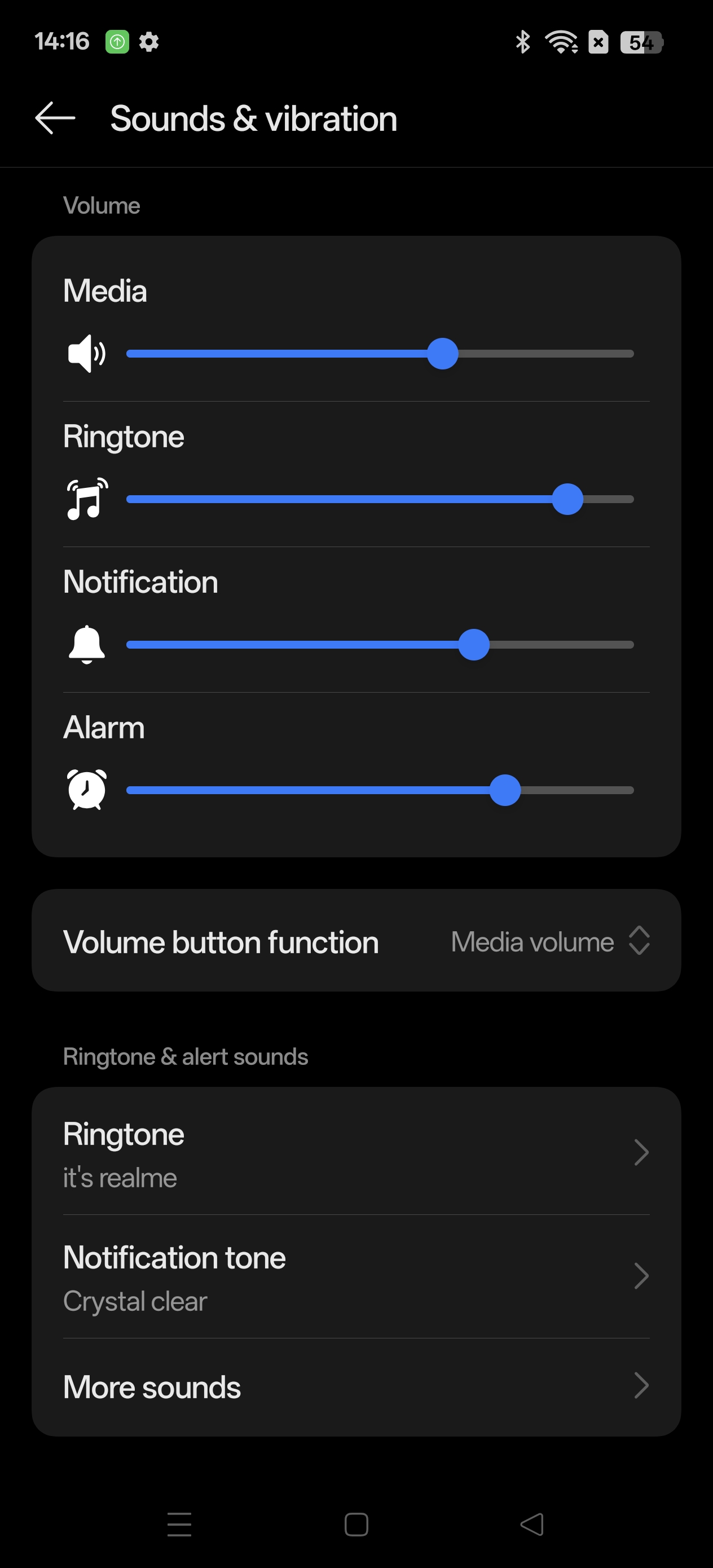Open recent apps from navigation bar

179,1524
